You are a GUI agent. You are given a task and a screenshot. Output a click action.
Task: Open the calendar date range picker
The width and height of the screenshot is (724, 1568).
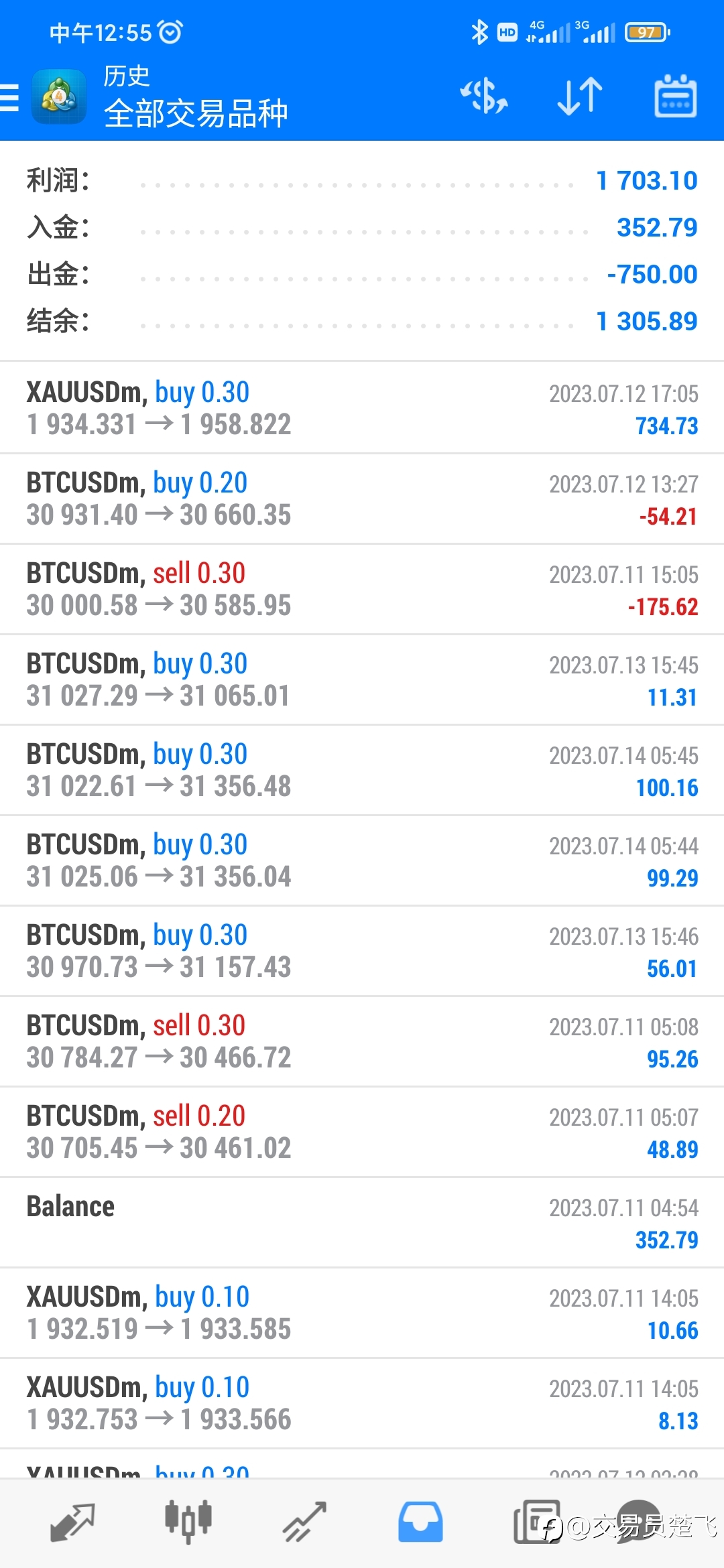(675, 96)
